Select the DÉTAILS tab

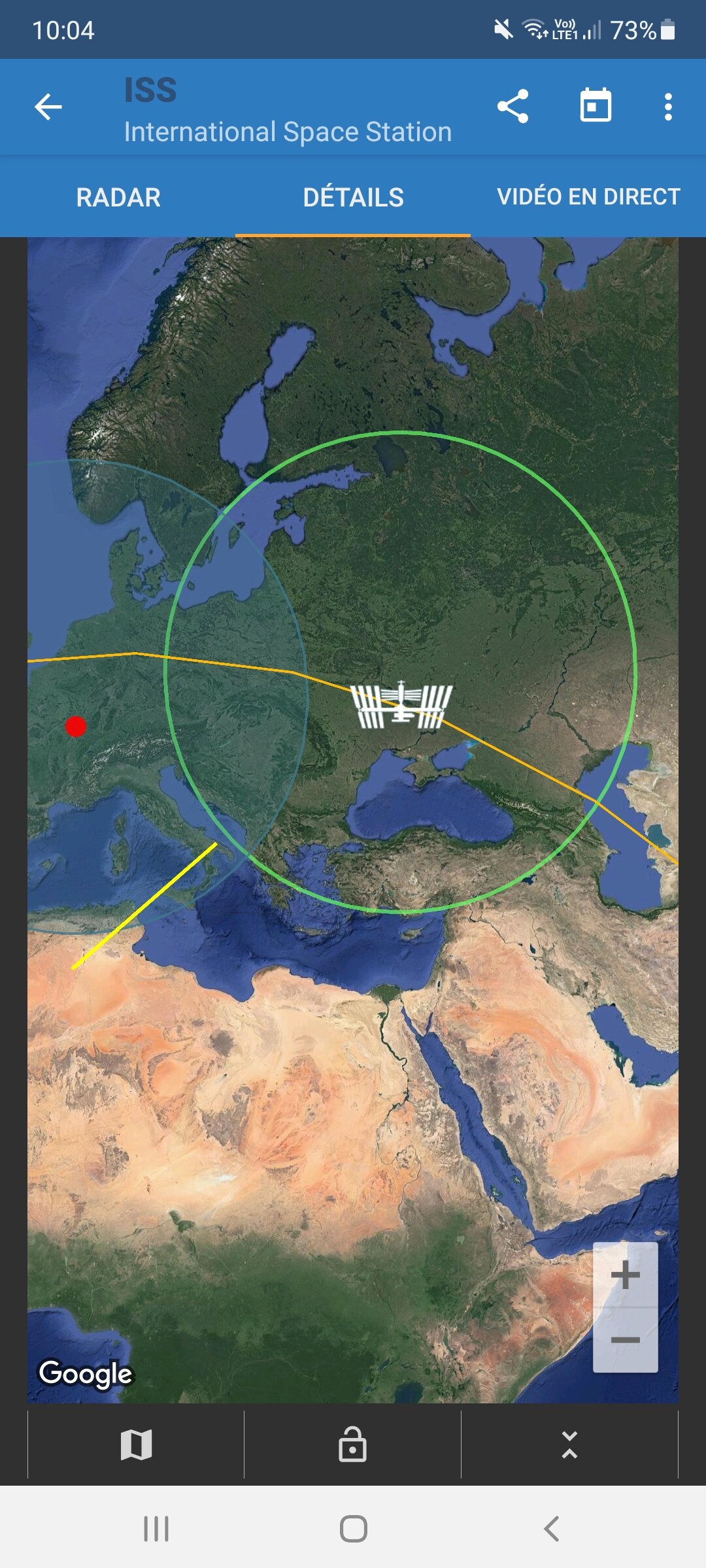coord(353,197)
